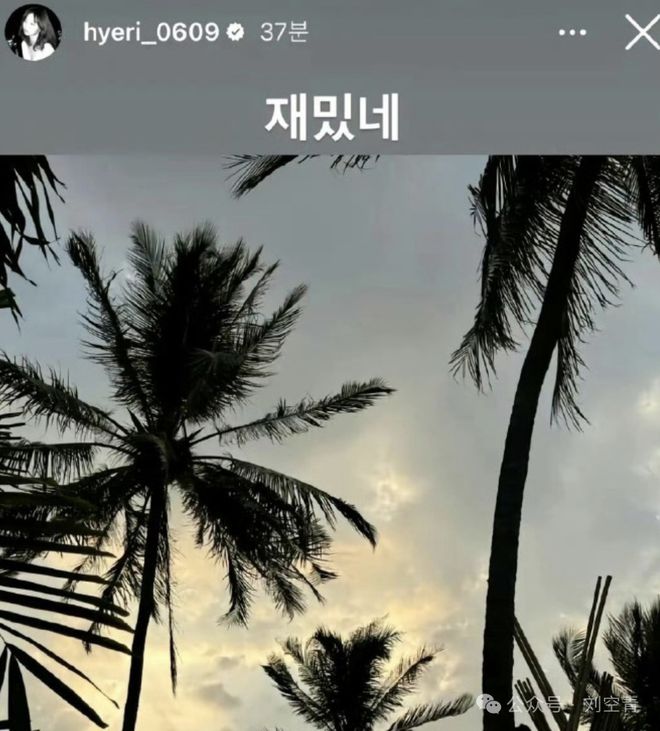
Task: Tap the hyeri_0609 username
Action: click(x=150, y=32)
